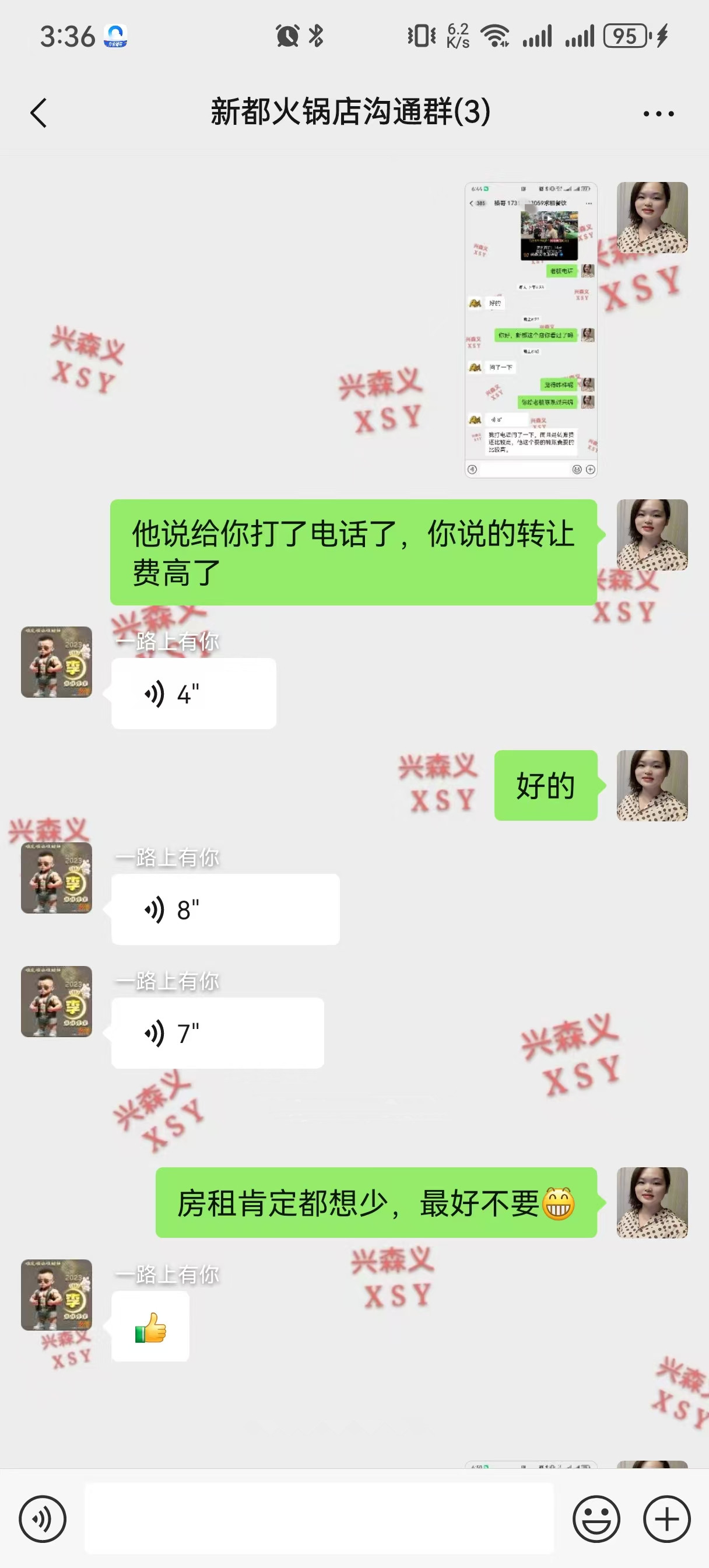Tap the message text field
This screenshot has width=709, height=1568.
coord(319,1518)
